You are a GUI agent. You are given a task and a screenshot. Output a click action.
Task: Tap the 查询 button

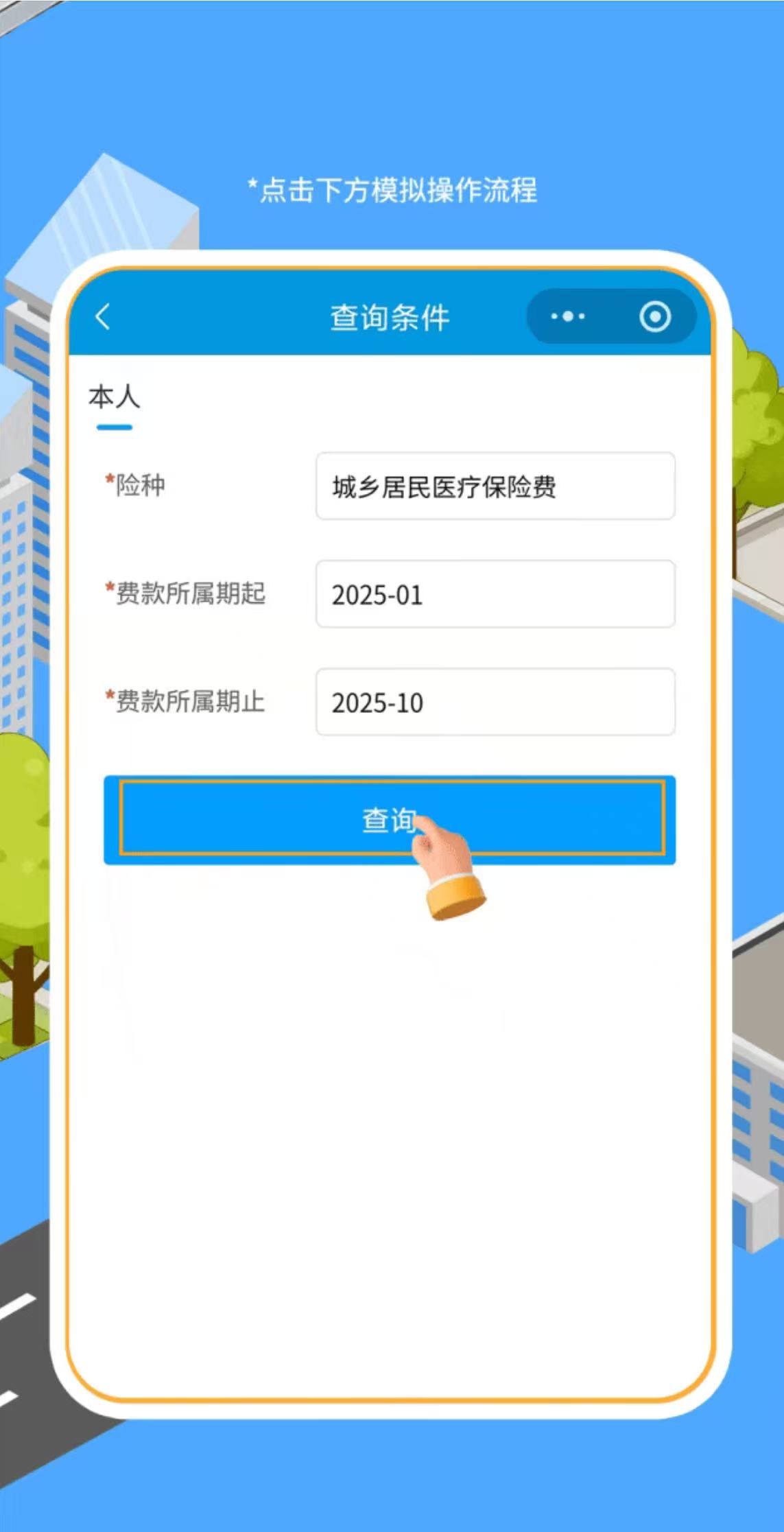pos(390,819)
